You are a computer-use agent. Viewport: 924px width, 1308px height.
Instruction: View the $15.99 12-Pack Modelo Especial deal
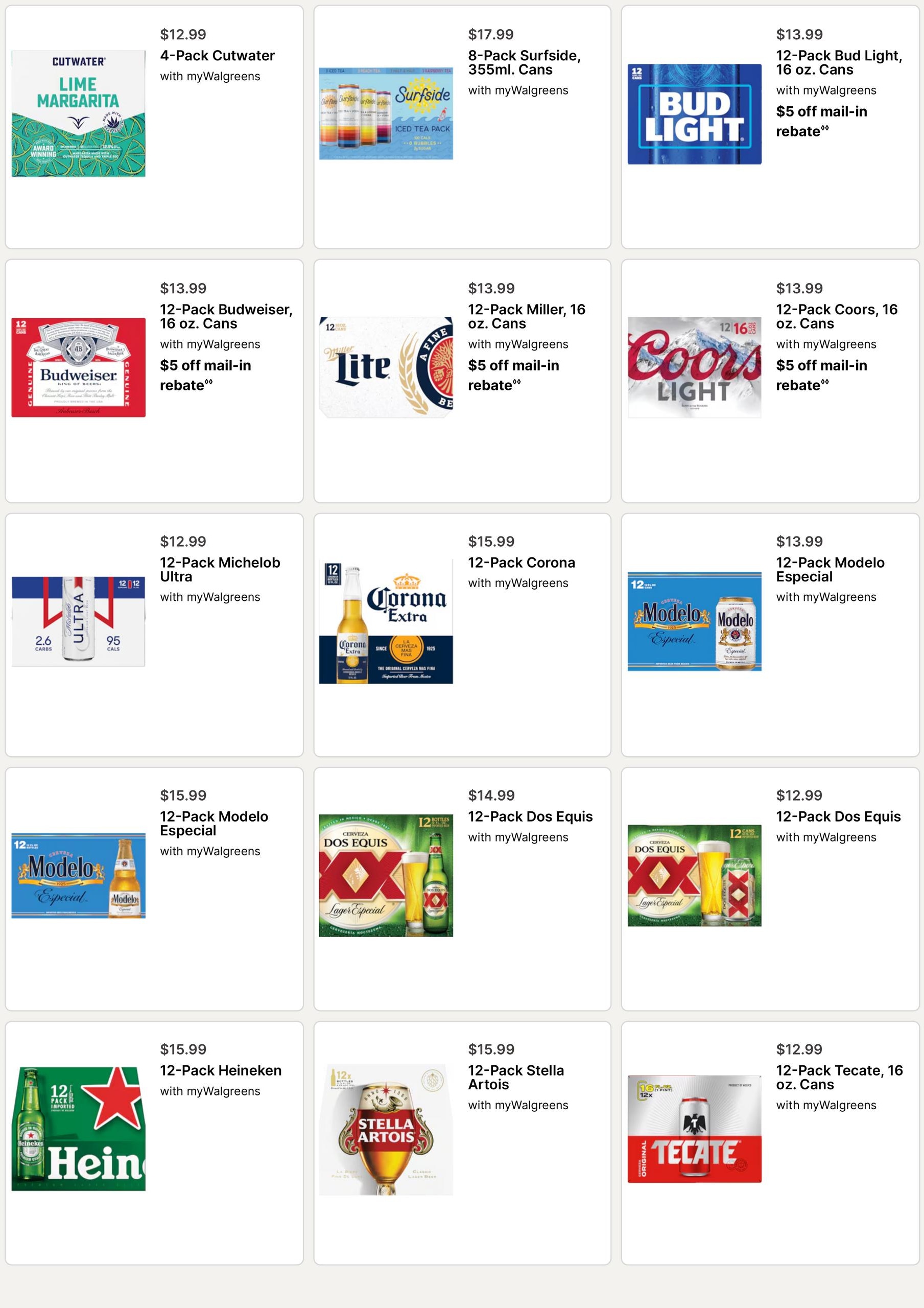point(154,889)
